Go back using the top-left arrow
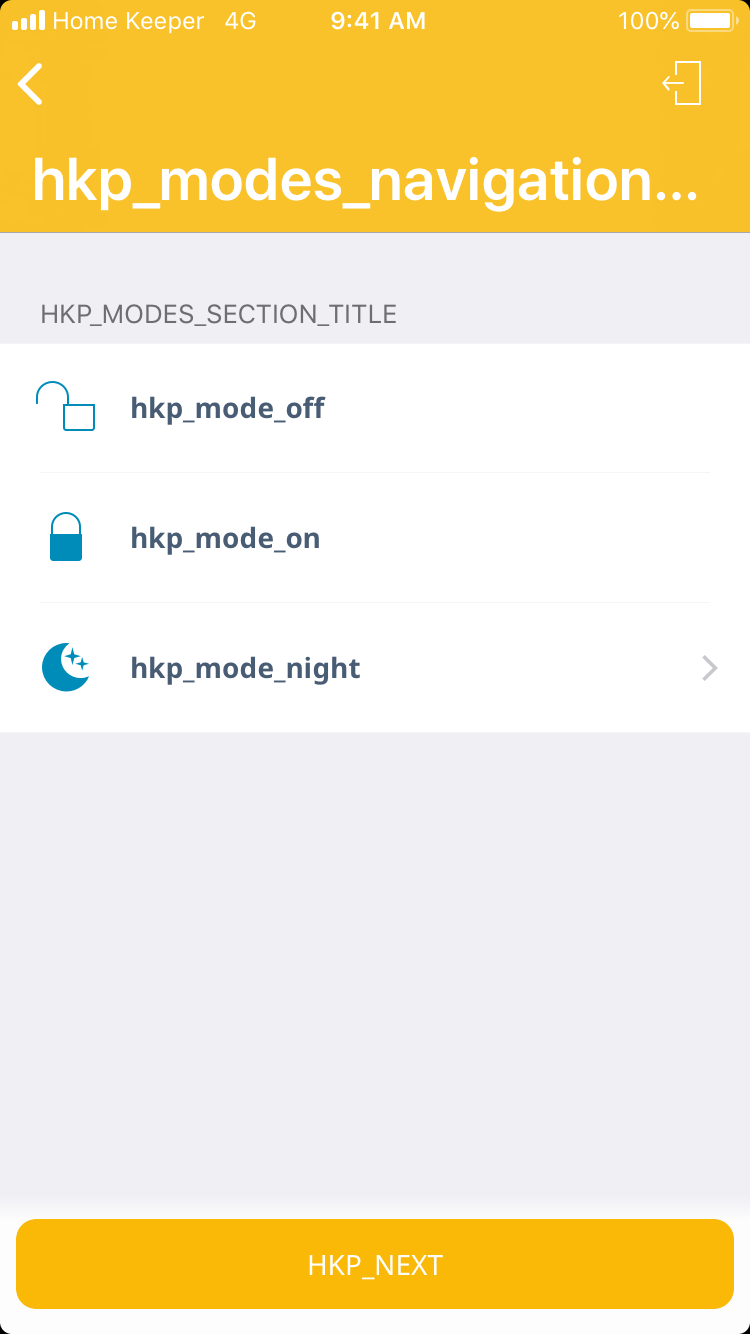750x1334 pixels. (31, 84)
